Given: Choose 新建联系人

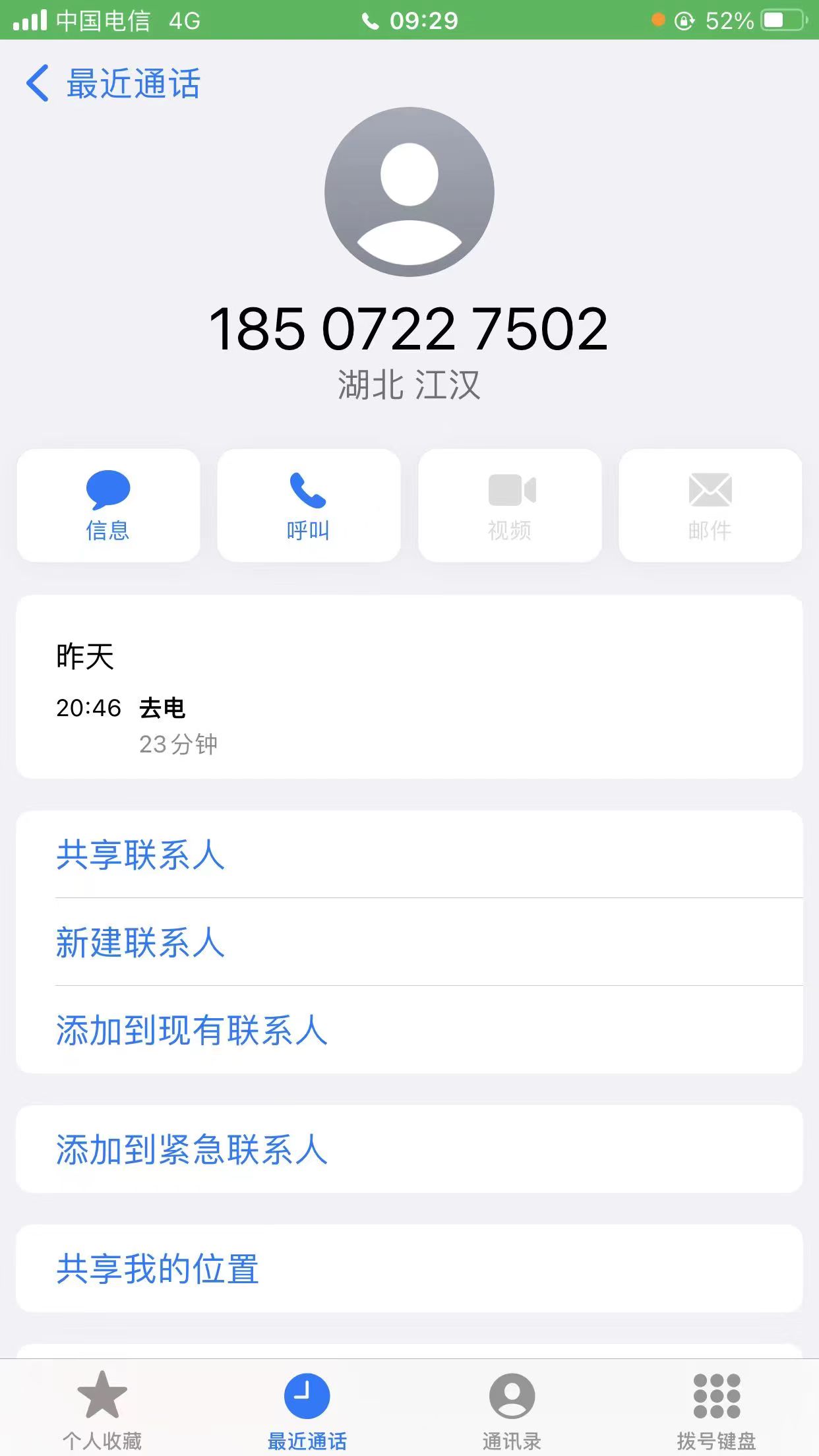Looking at the screenshot, I should pos(409,942).
